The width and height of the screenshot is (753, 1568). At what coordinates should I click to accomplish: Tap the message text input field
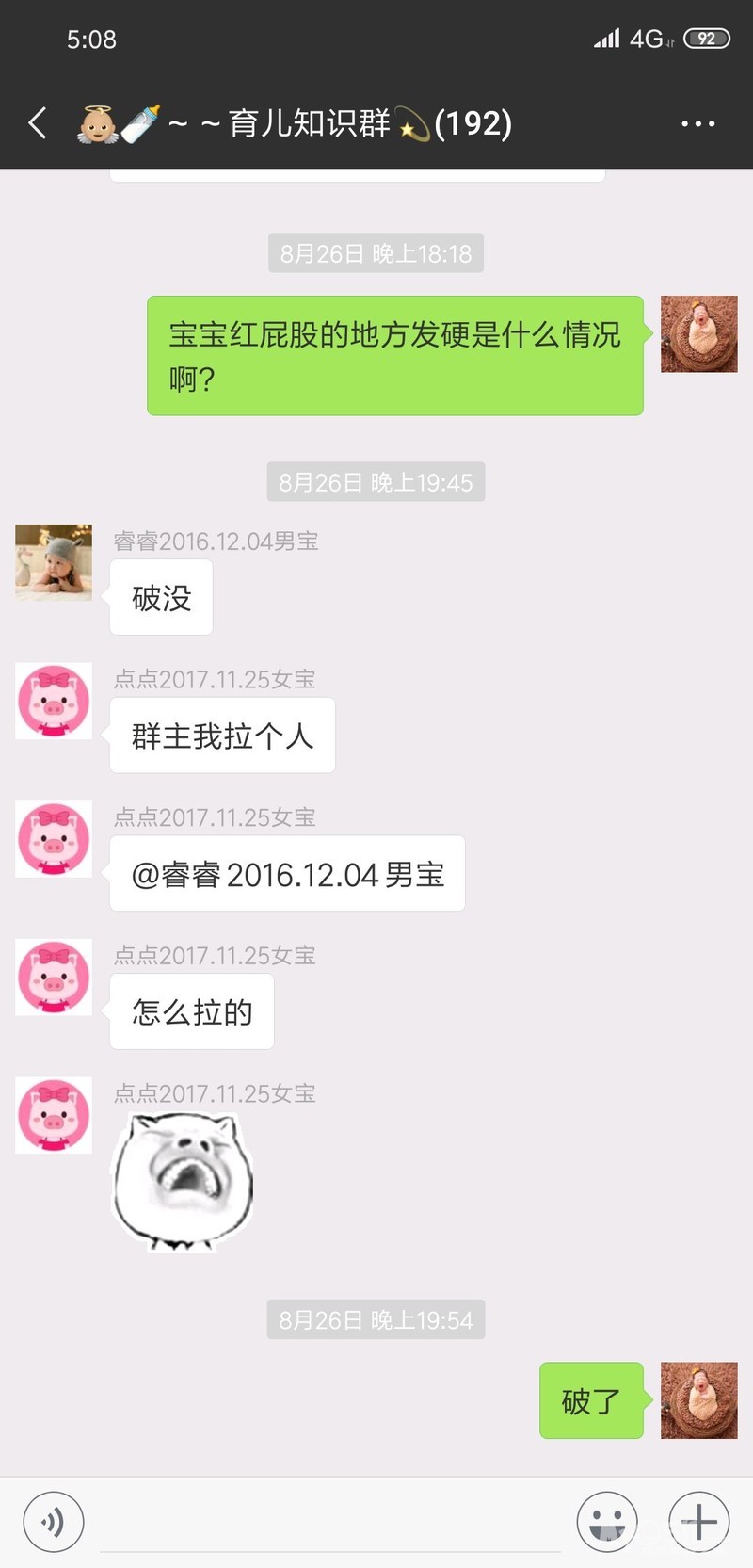(329, 1521)
